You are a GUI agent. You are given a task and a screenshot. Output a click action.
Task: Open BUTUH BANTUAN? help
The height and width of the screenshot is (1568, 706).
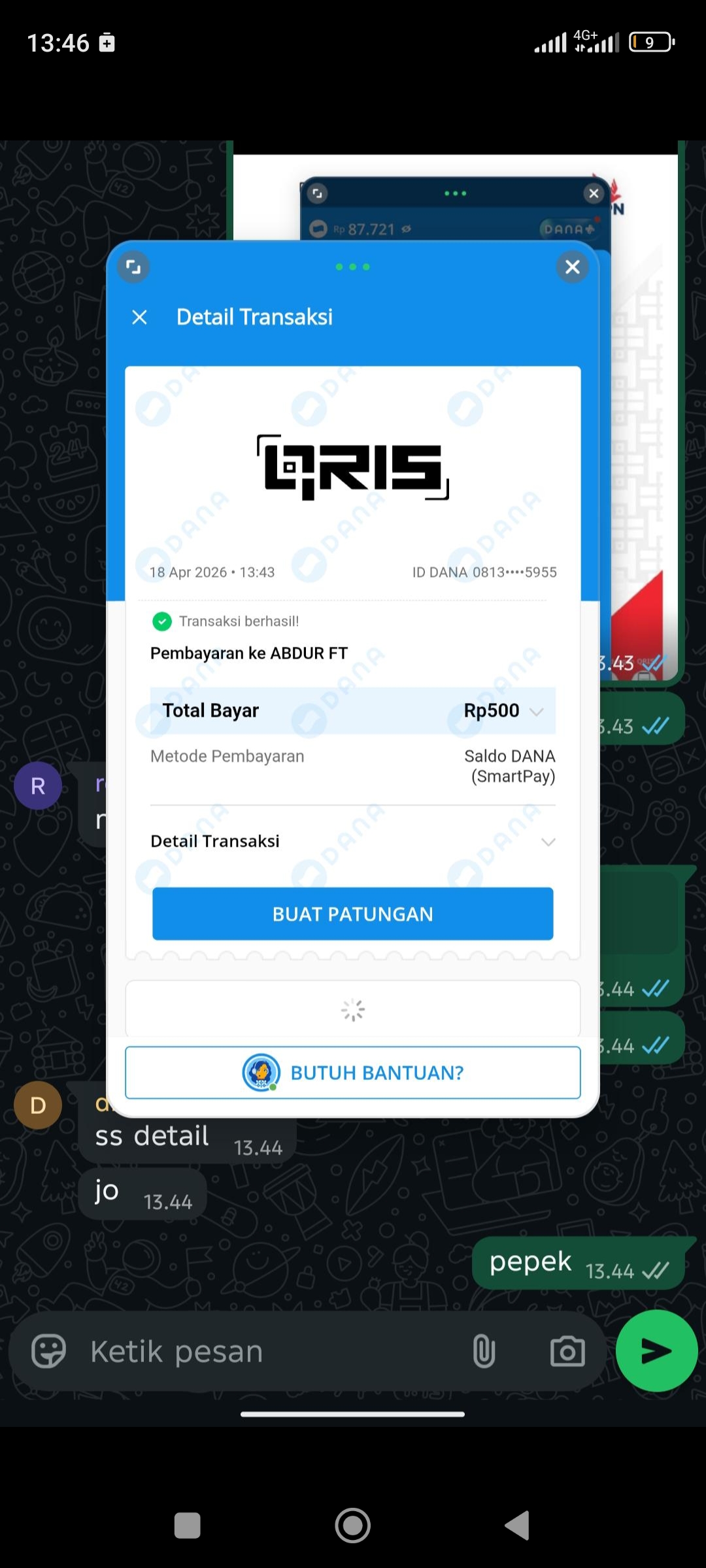pos(352,1073)
